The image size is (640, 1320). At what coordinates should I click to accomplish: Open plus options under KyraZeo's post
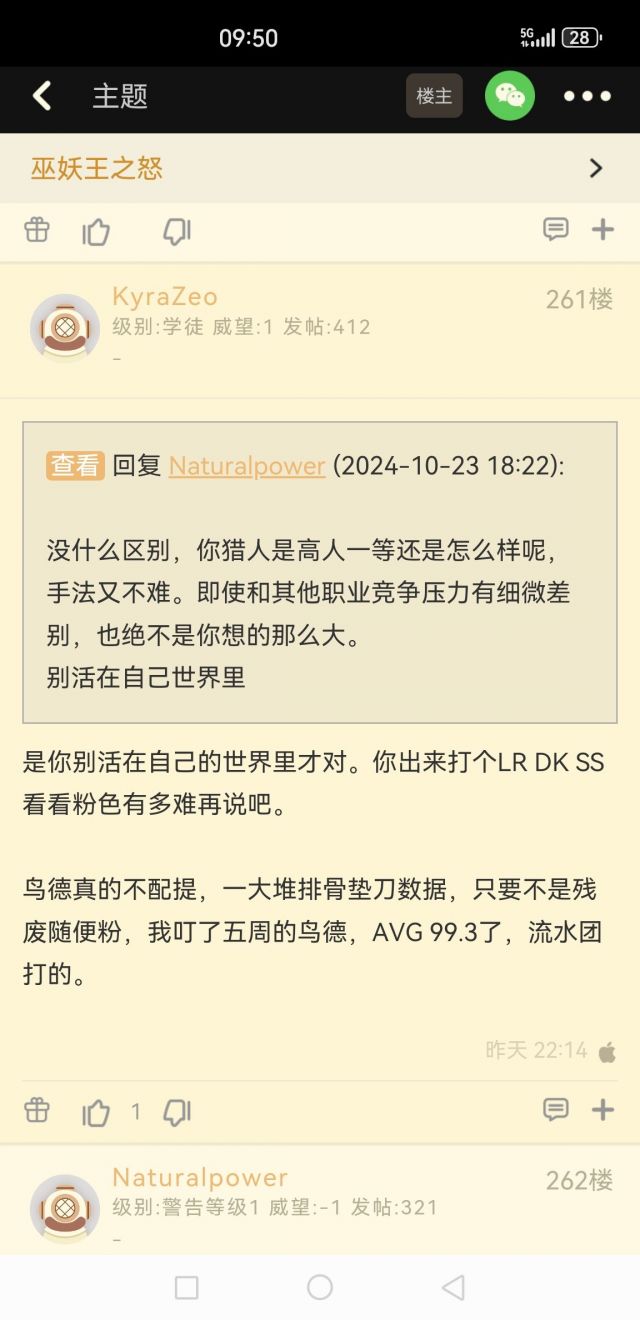603,1109
